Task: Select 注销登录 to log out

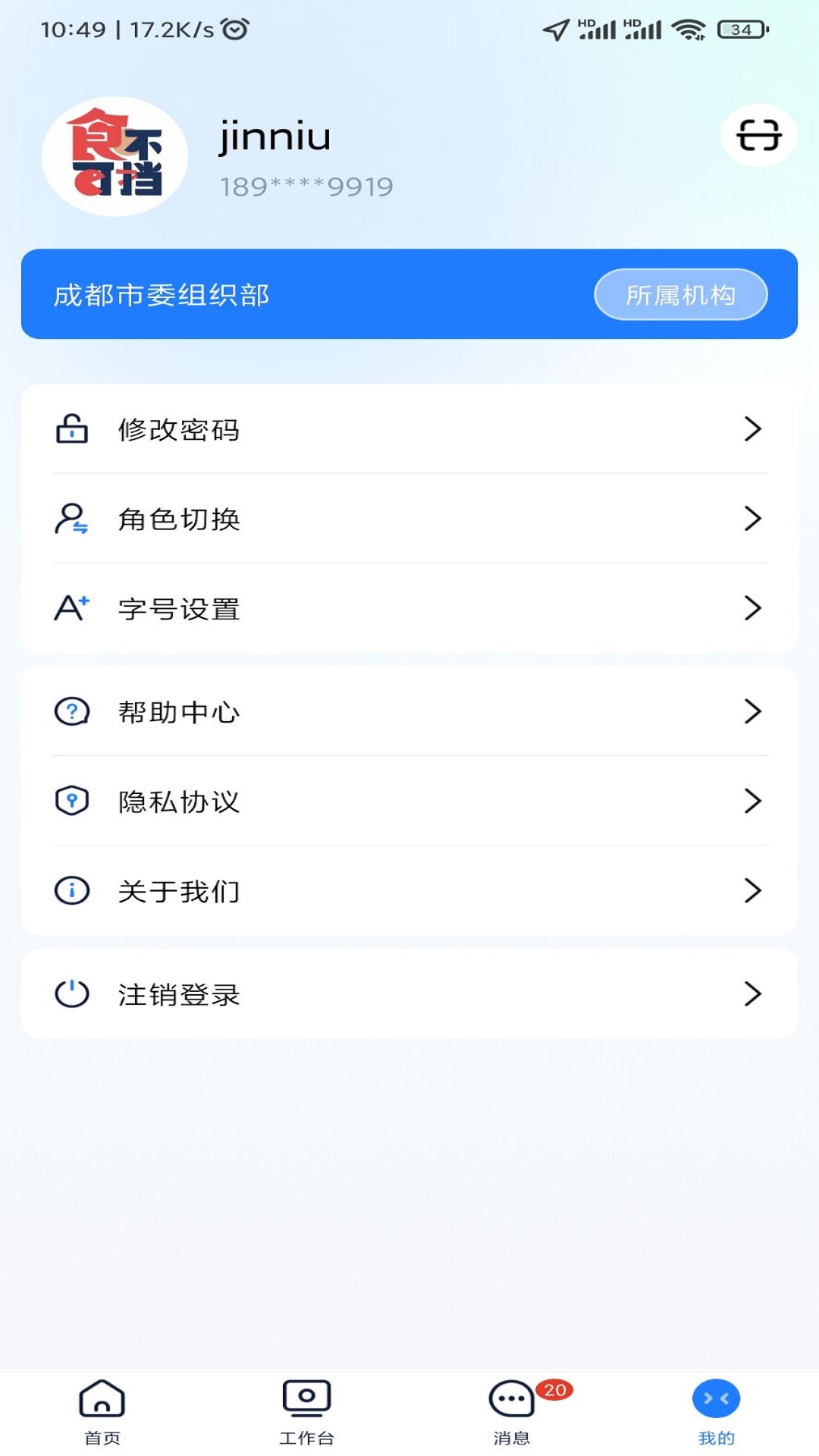Action: coord(409,993)
